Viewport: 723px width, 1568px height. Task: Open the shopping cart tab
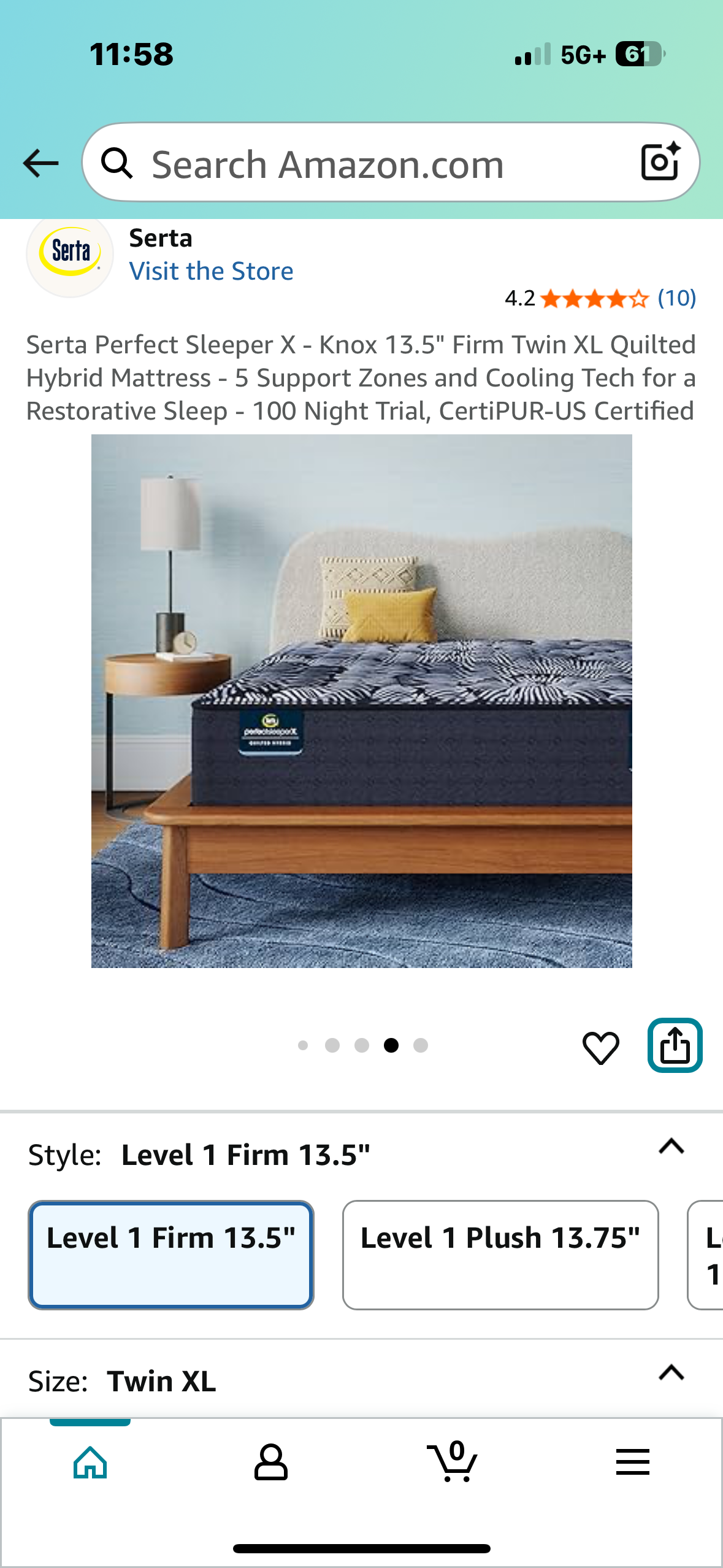click(453, 1462)
